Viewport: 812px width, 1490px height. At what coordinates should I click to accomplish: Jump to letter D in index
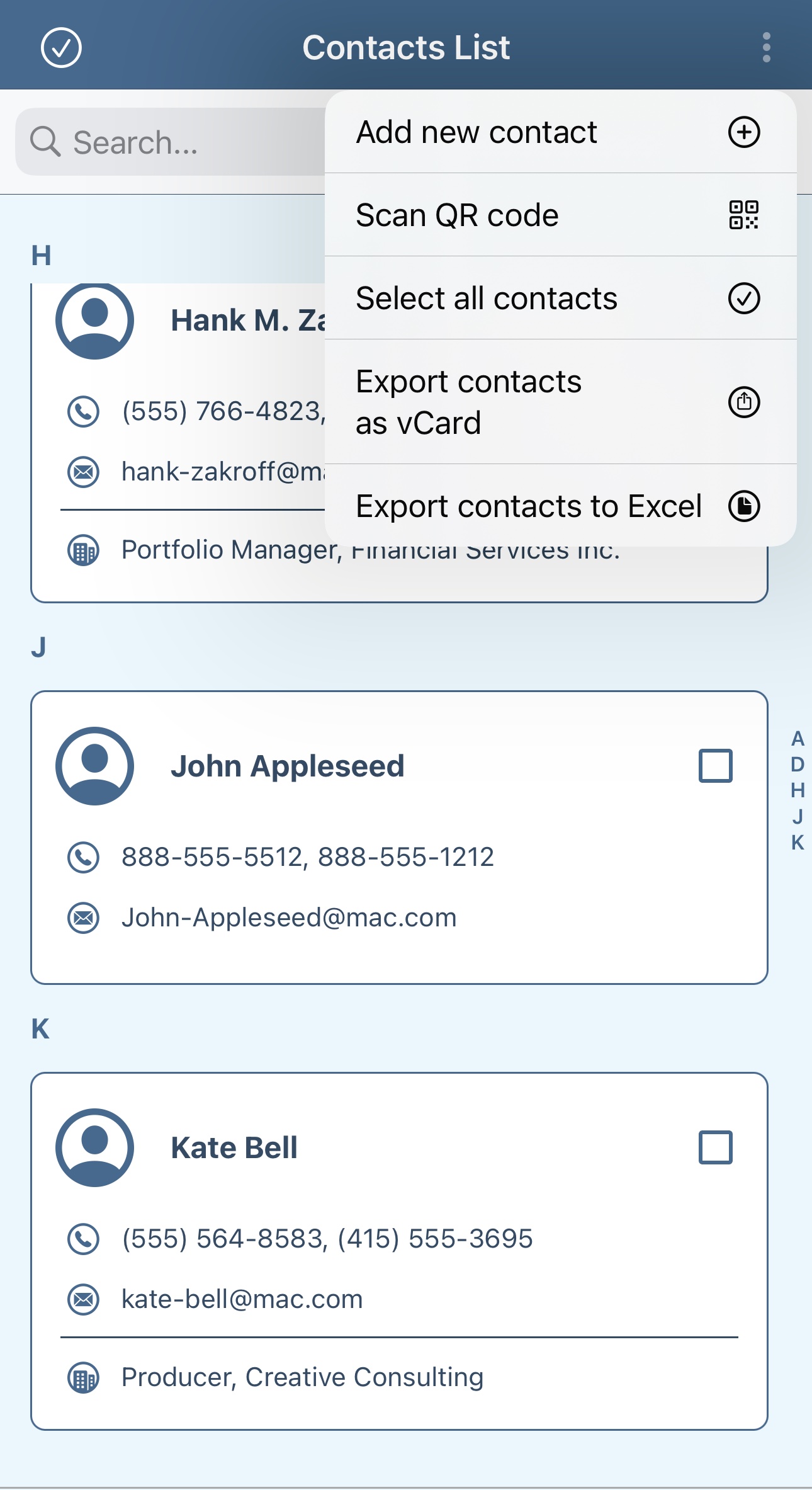(x=798, y=764)
